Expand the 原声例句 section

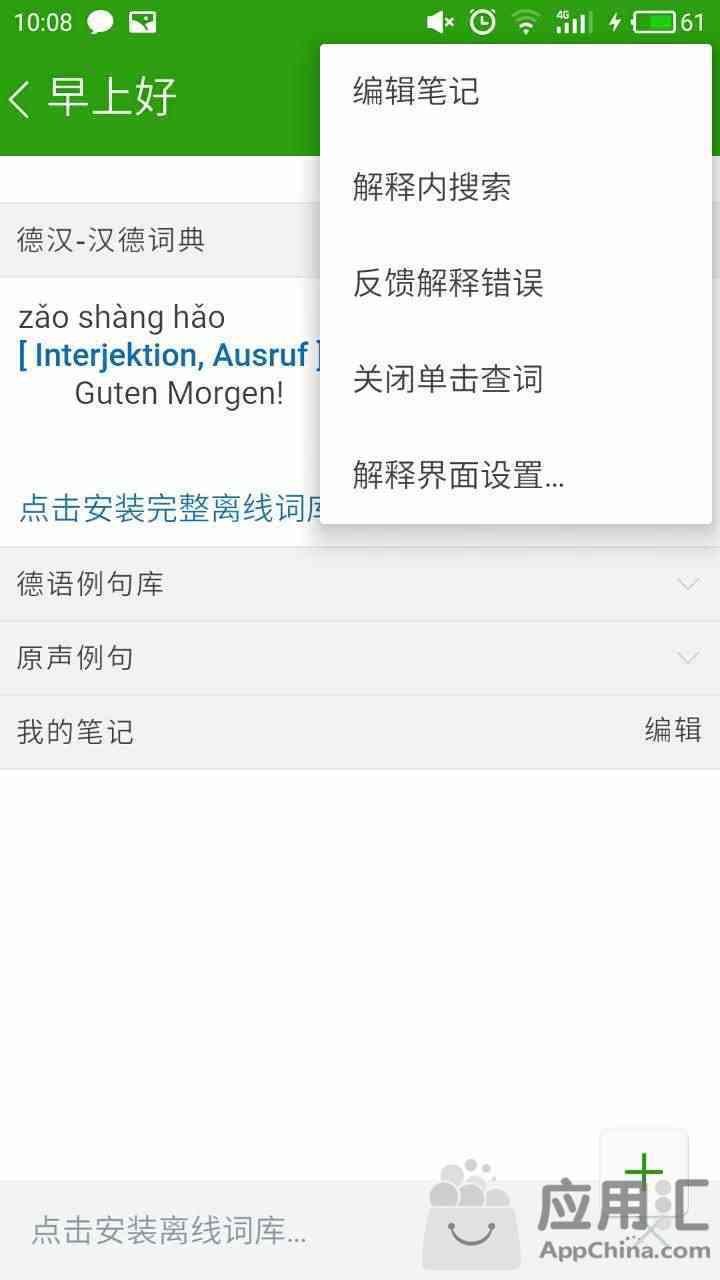tap(360, 658)
